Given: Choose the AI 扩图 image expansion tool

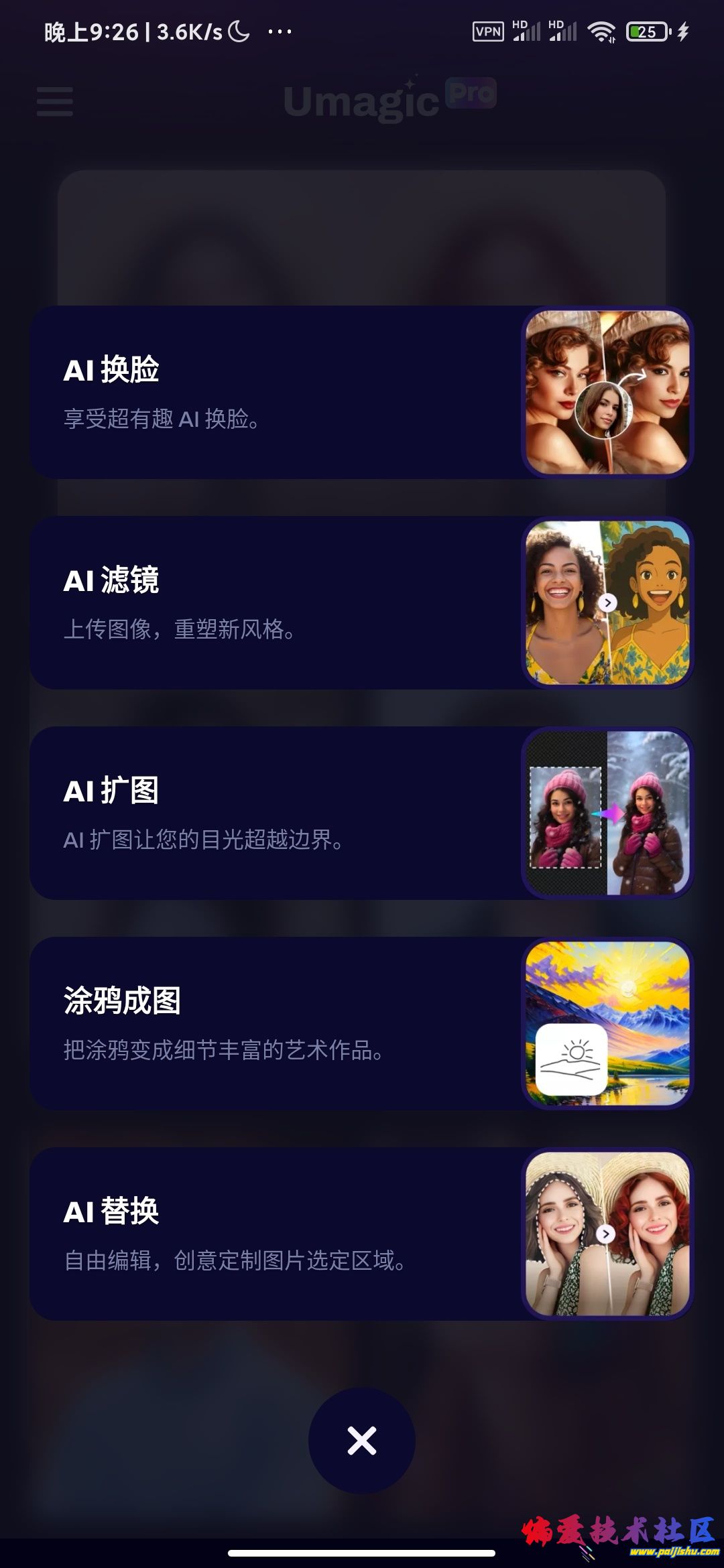Looking at the screenshot, I should pyautogui.click(x=361, y=813).
